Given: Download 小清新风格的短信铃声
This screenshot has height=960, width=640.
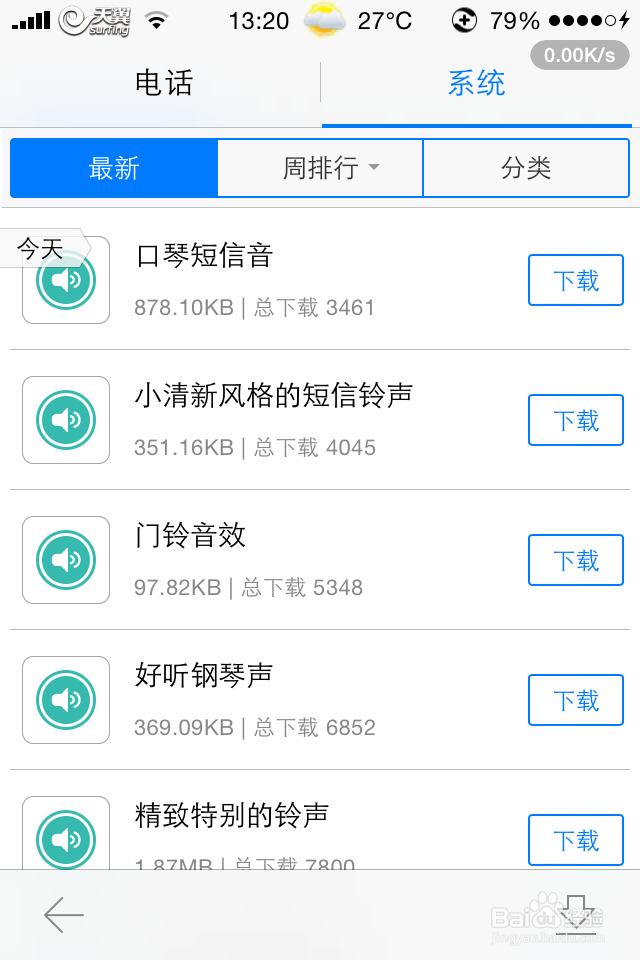Looking at the screenshot, I should pyautogui.click(x=575, y=420).
